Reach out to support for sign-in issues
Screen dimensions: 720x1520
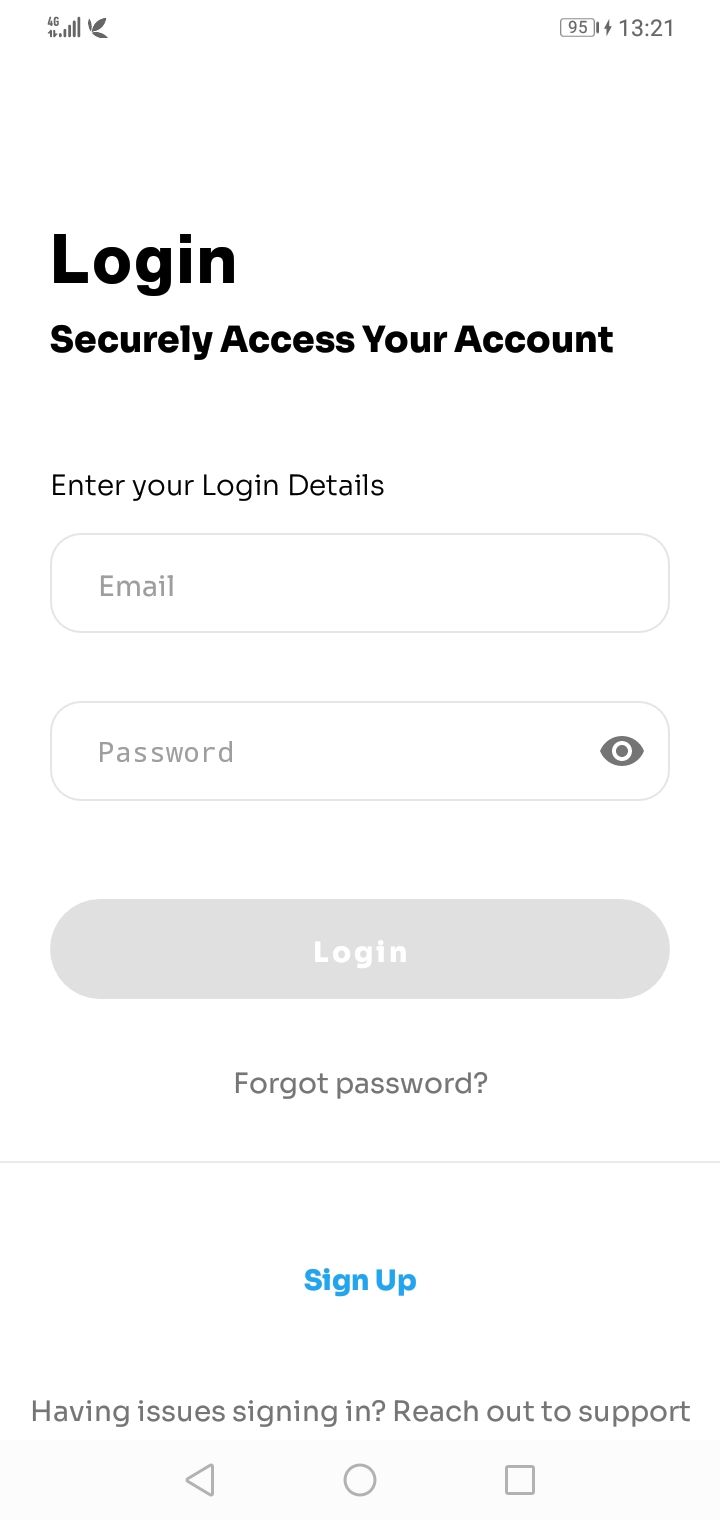tap(360, 1411)
